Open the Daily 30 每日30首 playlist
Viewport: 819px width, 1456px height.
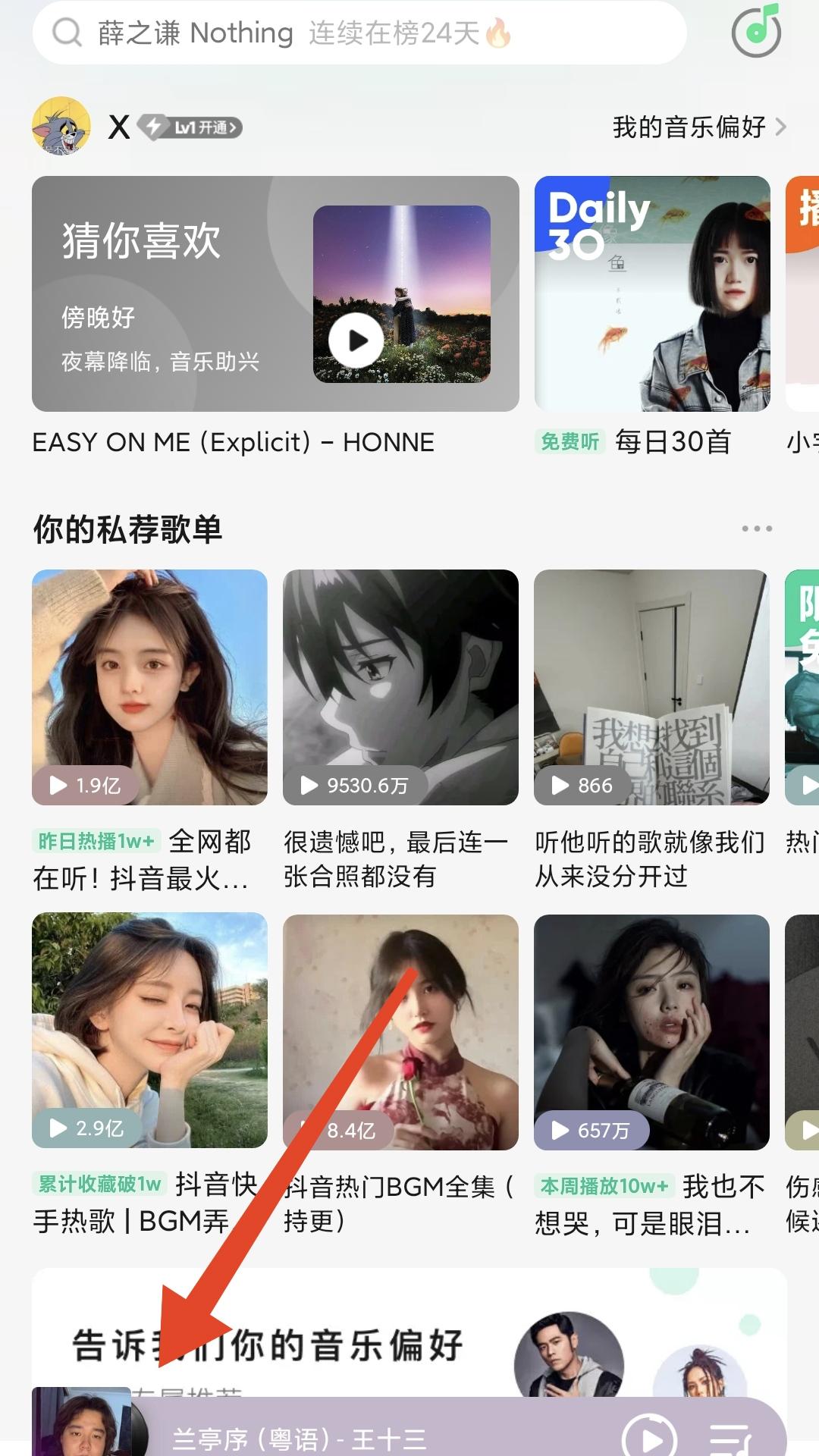(x=652, y=294)
